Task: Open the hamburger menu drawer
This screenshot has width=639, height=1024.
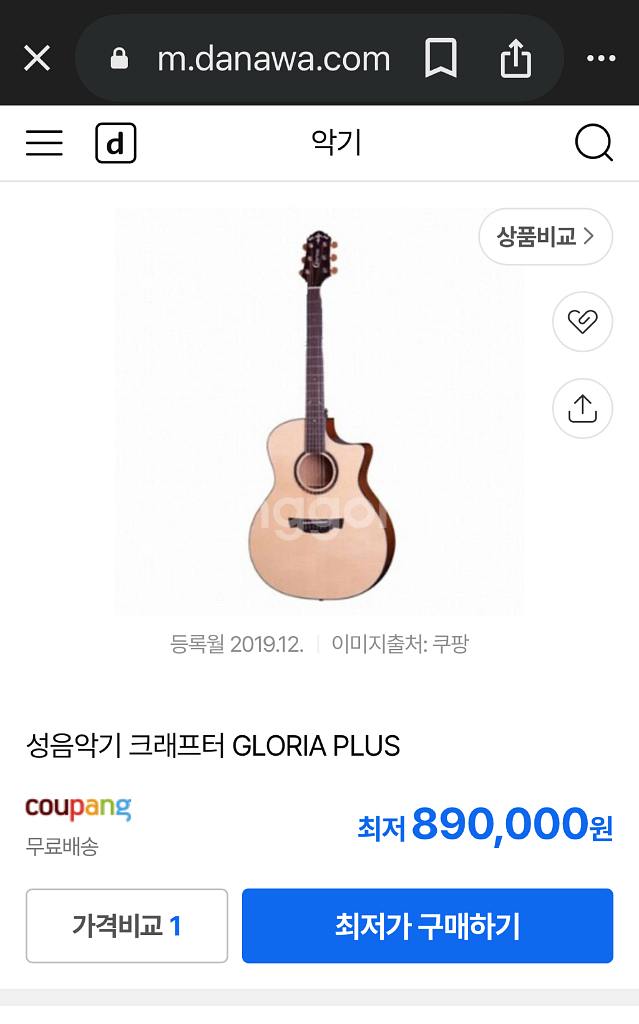Action: click(44, 144)
